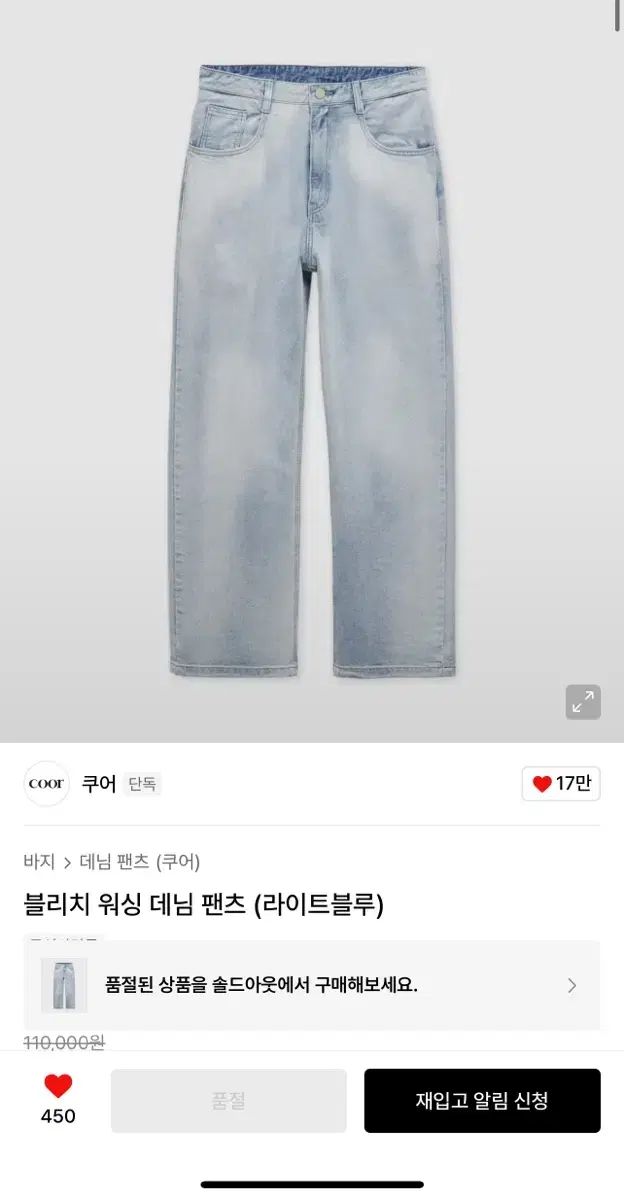View the jeans product photo
This screenshot has height=1200, width=624.
(x=312, y=370)
